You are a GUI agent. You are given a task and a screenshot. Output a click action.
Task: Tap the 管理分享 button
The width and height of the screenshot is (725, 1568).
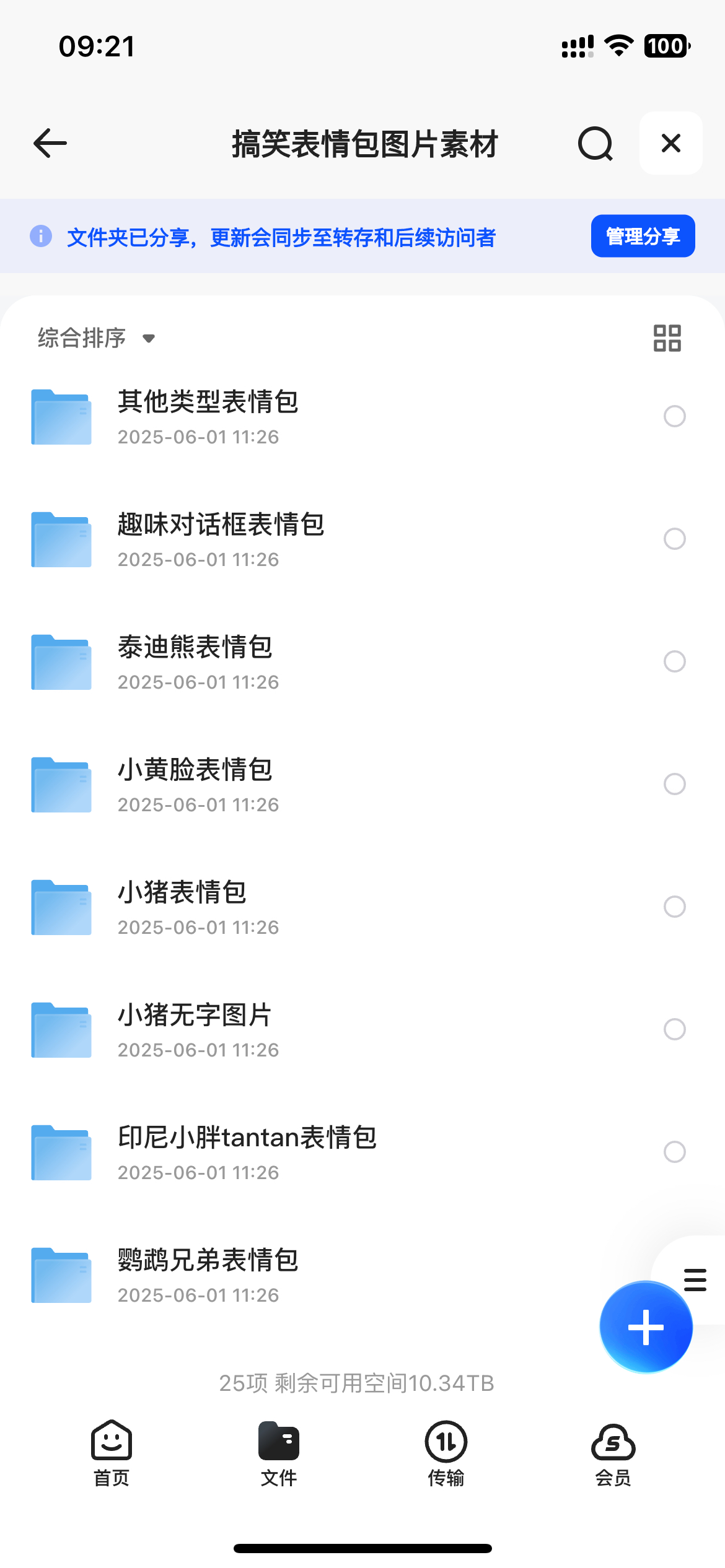pyautogui.click(x=643, y=236)
